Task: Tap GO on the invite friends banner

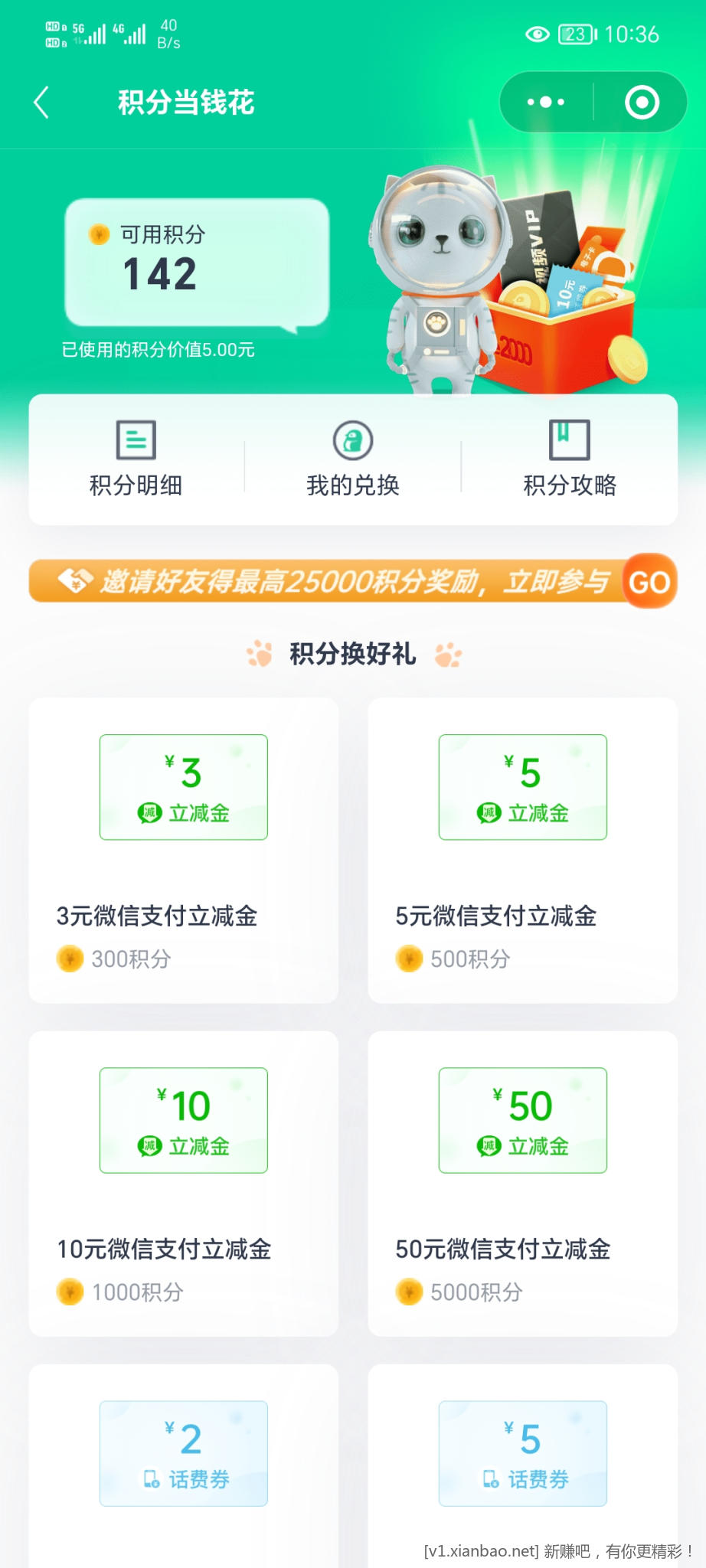Action: pos(649,582)
